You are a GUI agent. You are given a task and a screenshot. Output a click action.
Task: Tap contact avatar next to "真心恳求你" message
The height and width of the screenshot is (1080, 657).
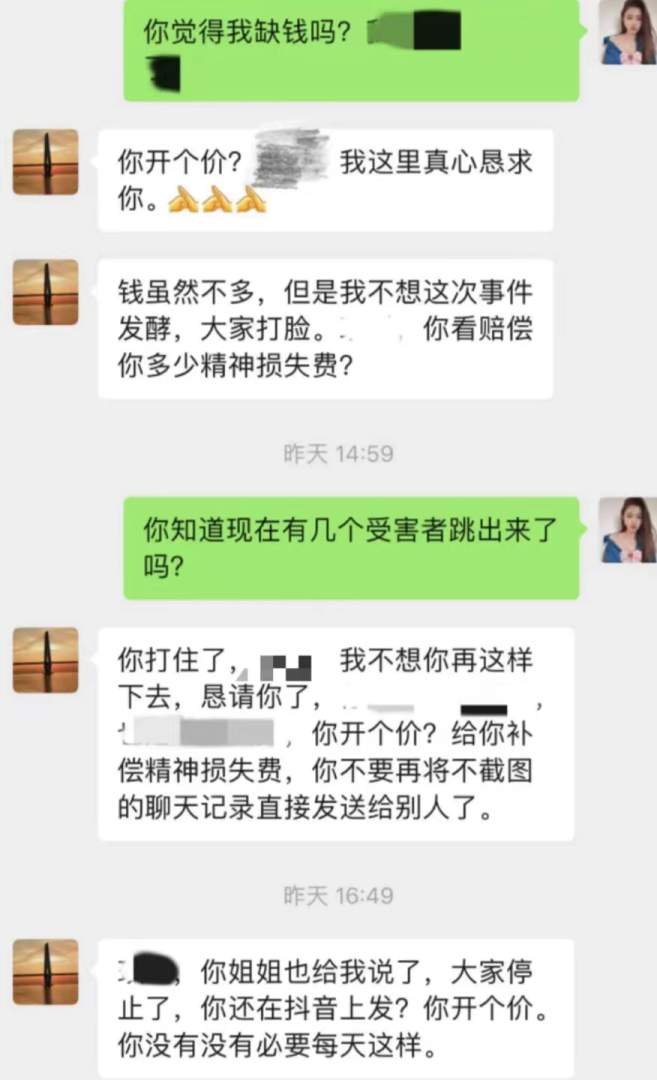coord(45,162)
